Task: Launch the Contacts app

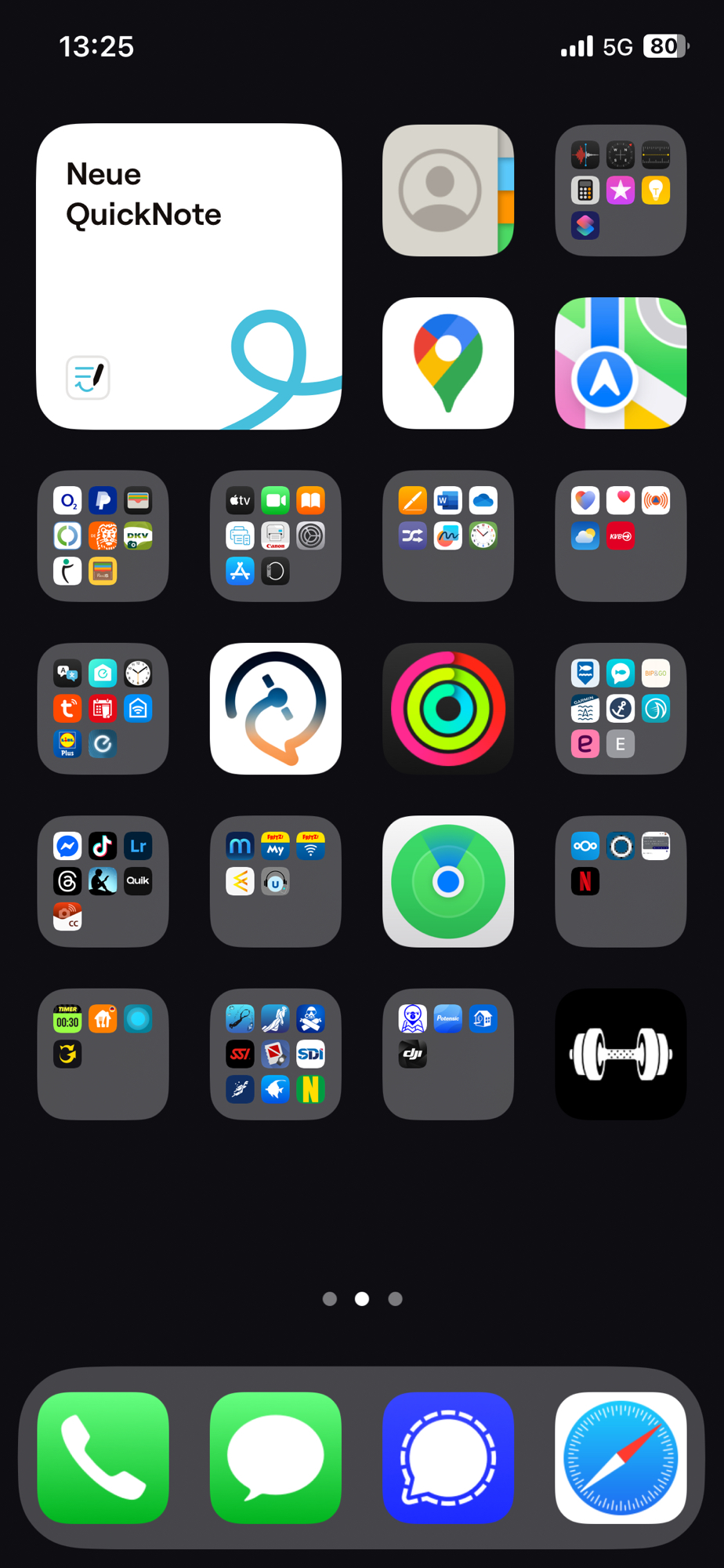Action: click(x=448, y=190)
